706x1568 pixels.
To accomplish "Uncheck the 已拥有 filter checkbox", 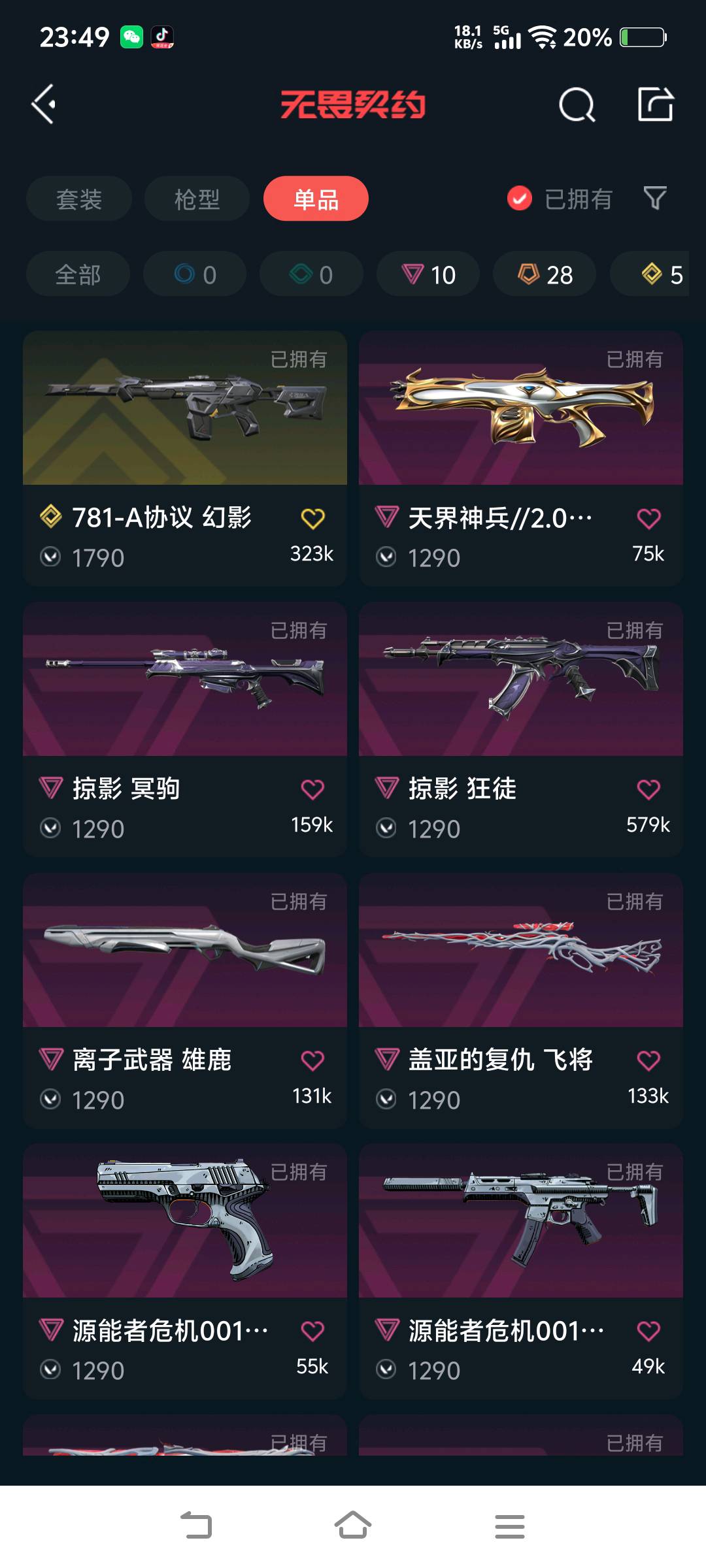I will tap(520, 199).
